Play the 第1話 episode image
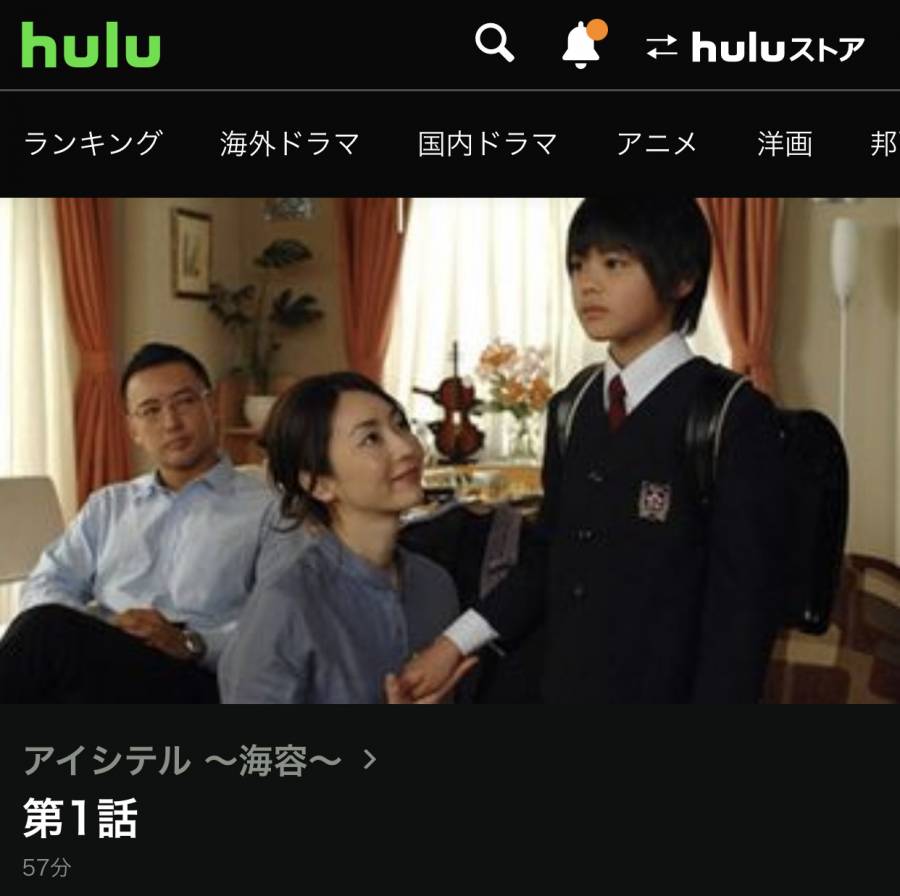The width and height of the screenshot is (900, 896). (450, 450)
